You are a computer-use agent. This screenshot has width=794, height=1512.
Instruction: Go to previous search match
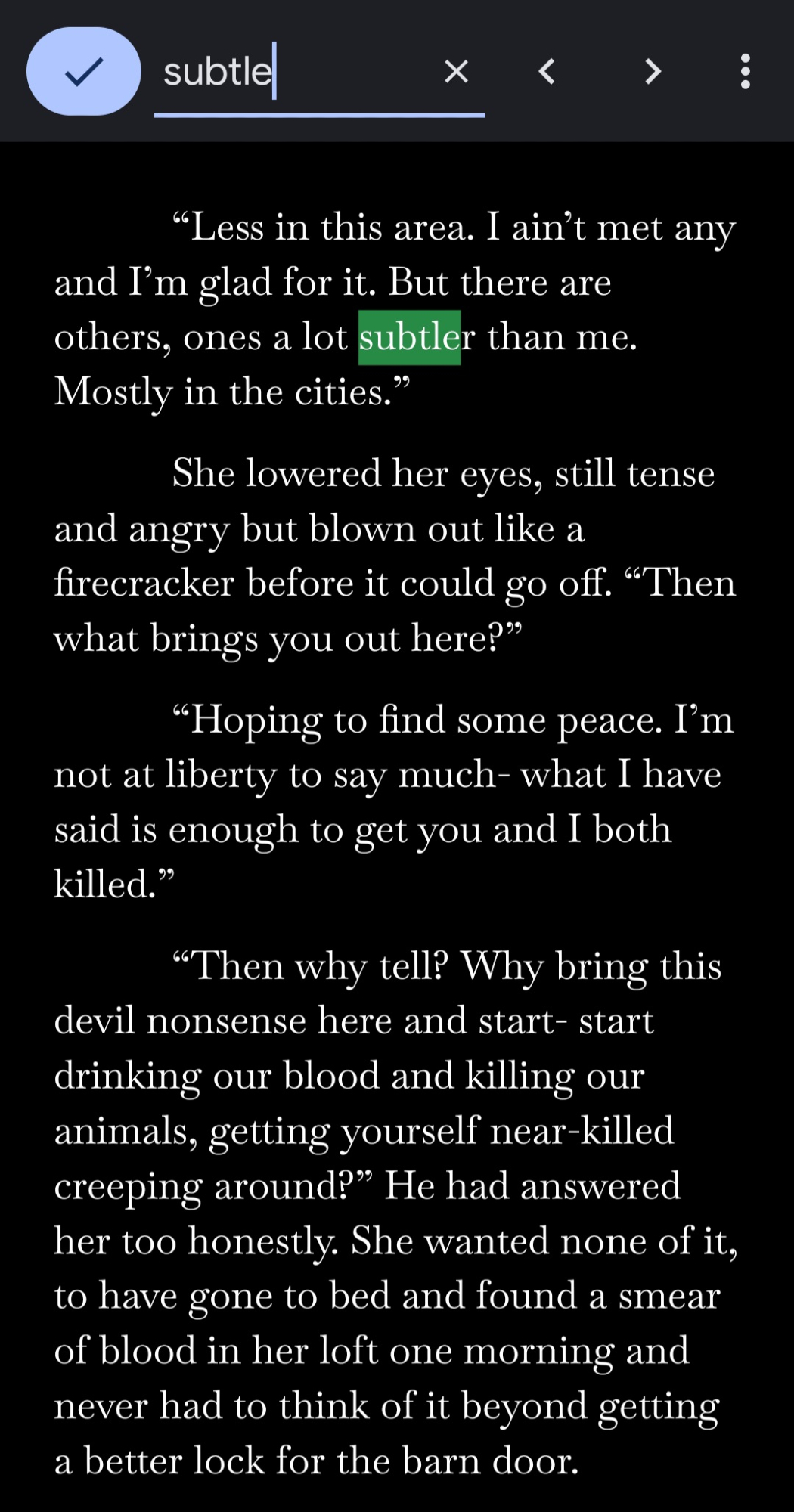tap(547, 72)
